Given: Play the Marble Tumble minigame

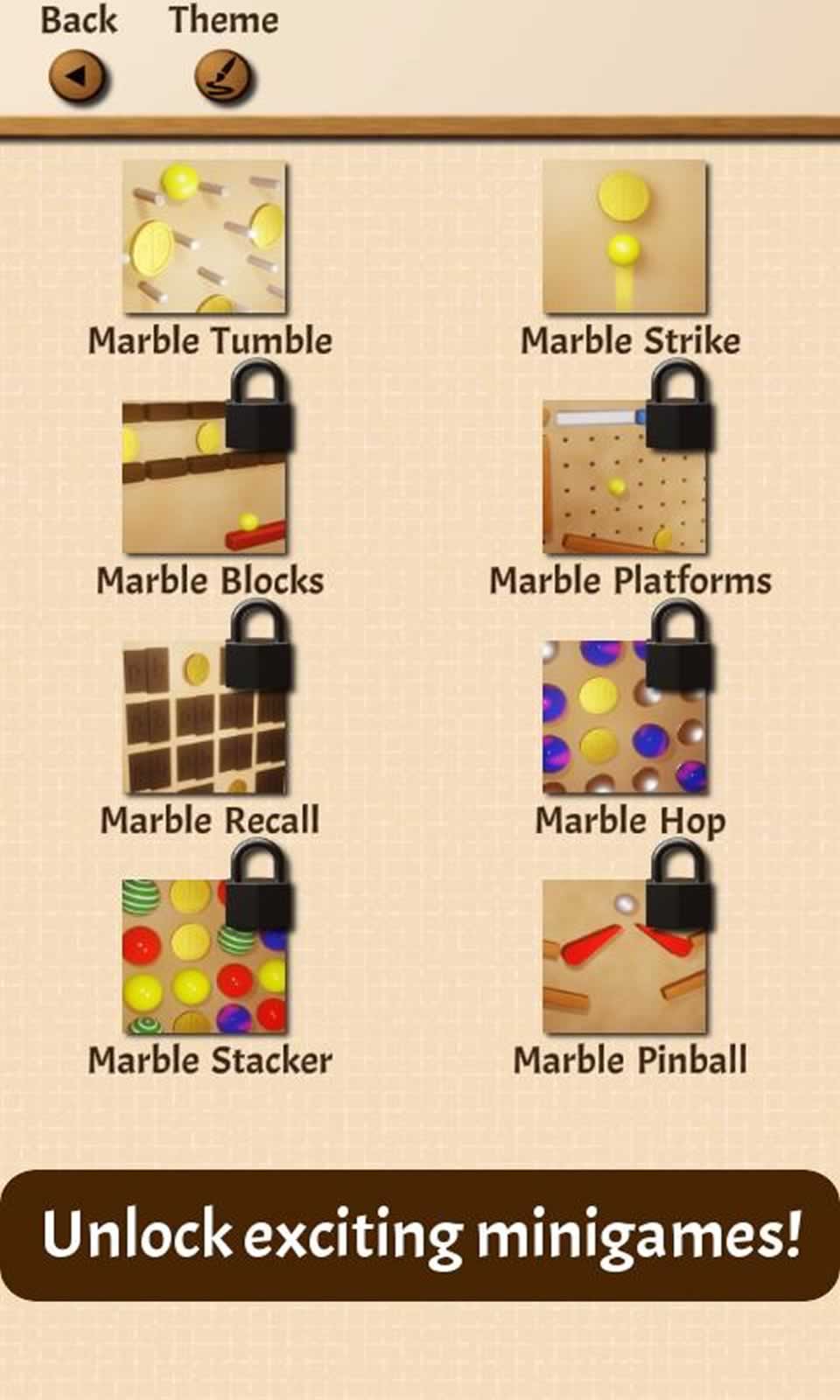Looking at the screenshot, I should click(x=205, y=238).
